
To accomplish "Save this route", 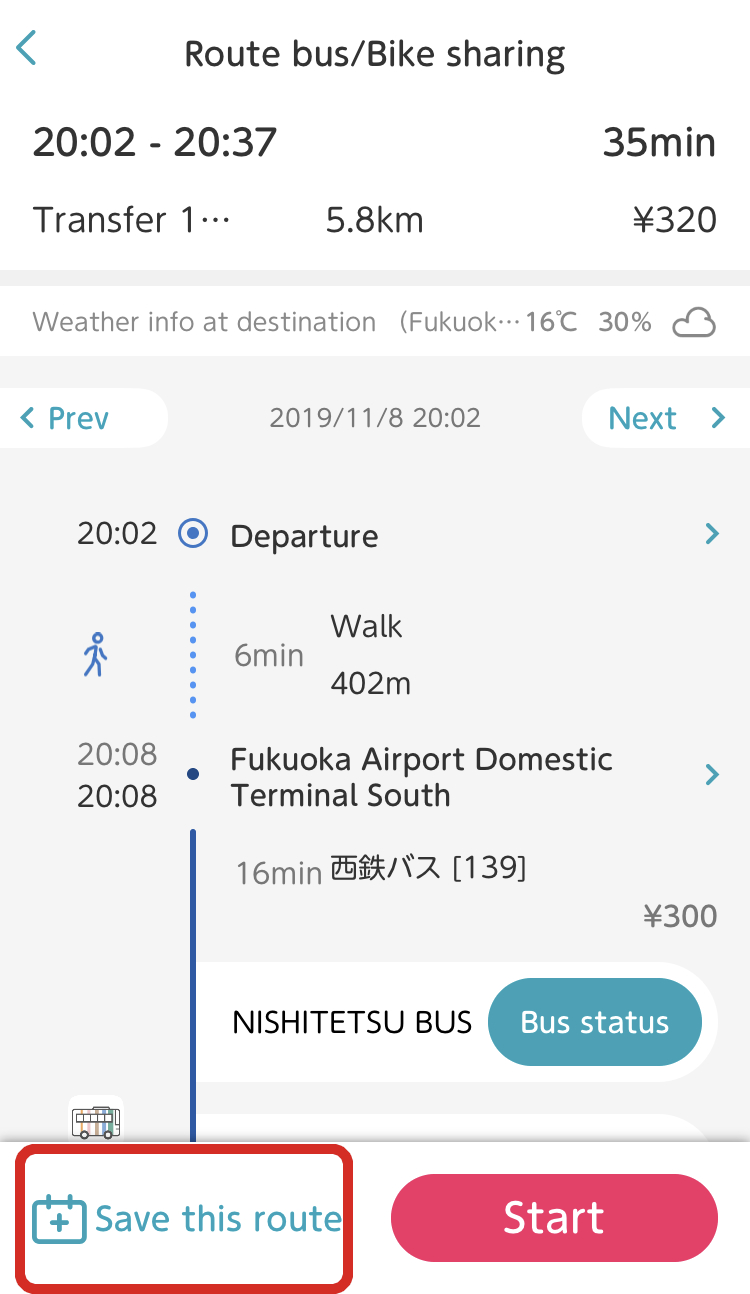I will [x=185, y=1219].
